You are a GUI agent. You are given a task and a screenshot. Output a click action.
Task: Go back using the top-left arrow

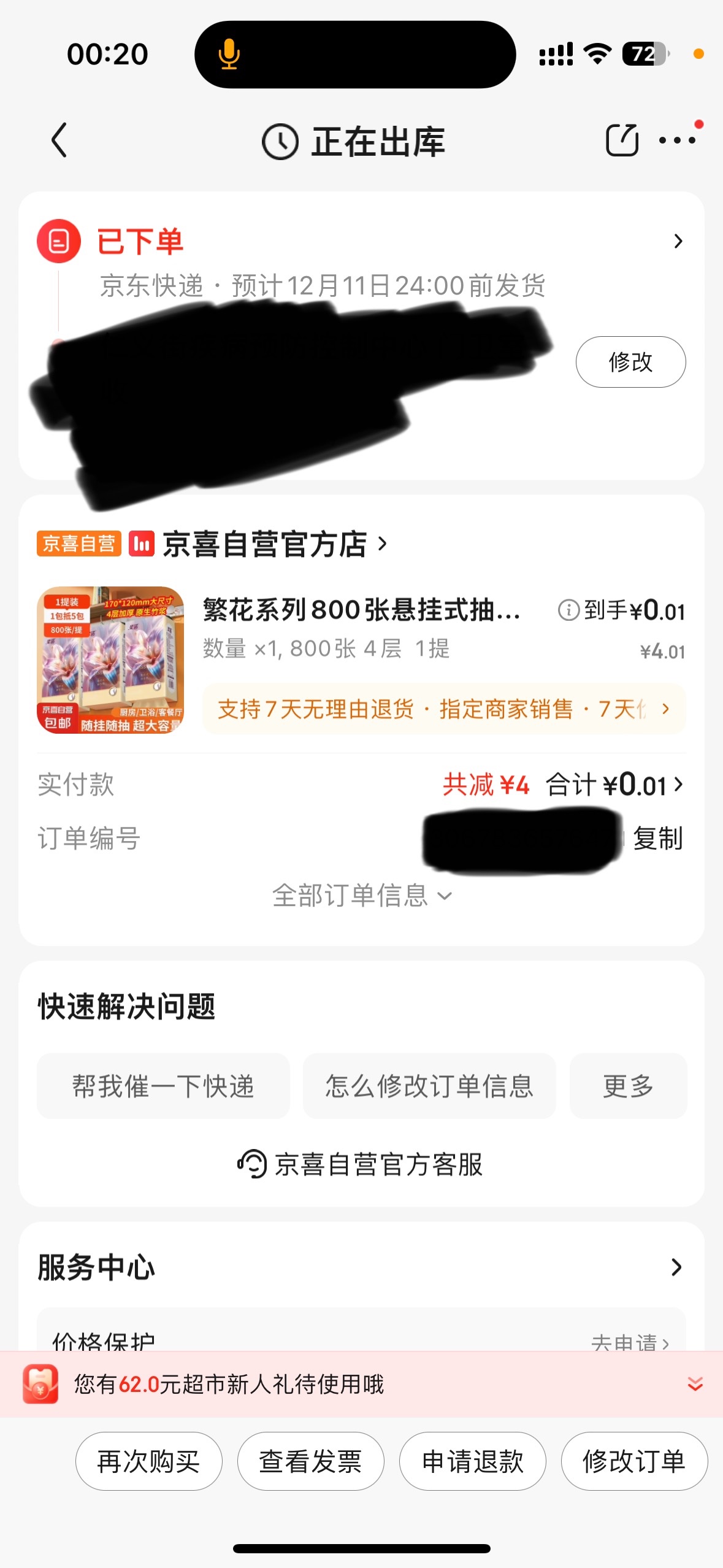[59, 140]
